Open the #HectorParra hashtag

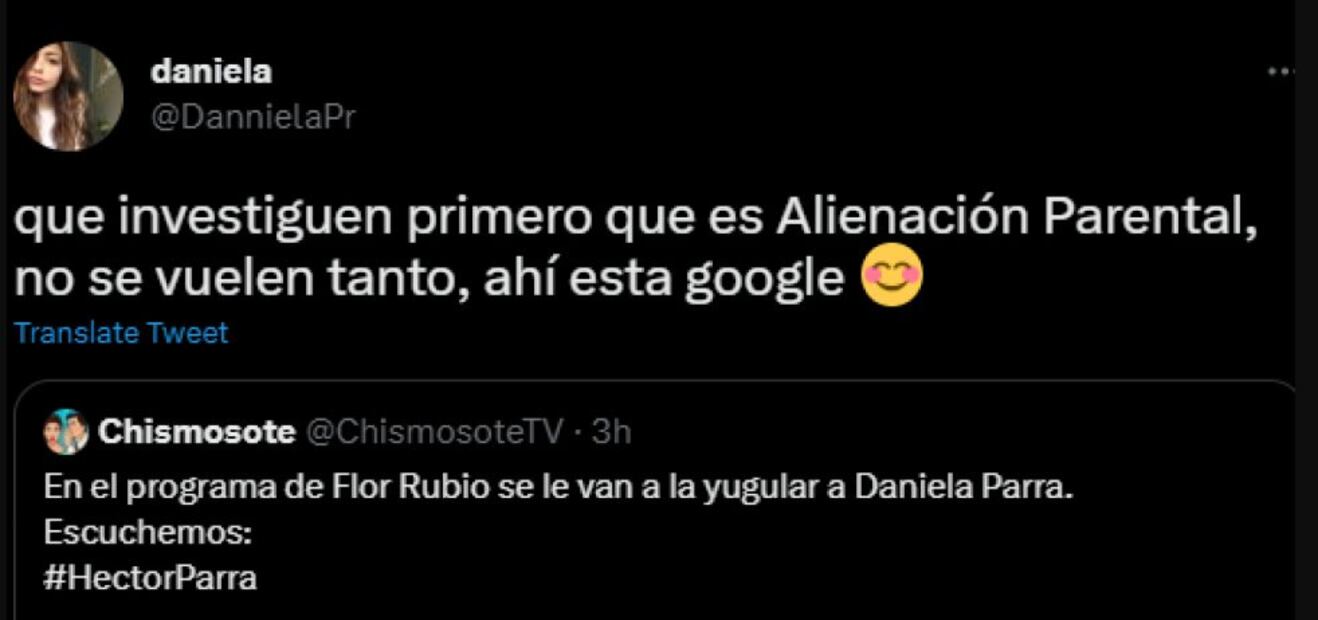tap(150, 578)
